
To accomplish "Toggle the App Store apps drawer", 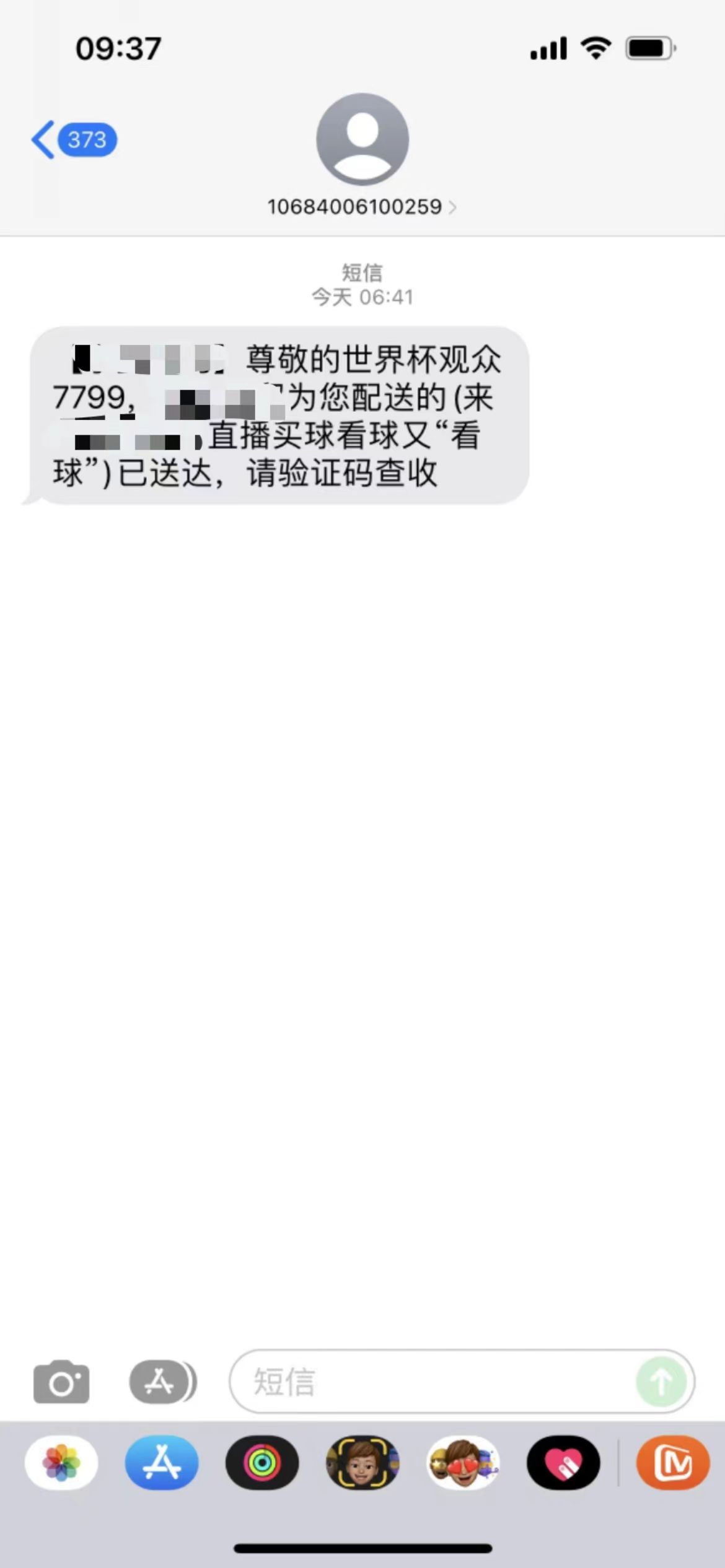I will [162, 1382].
